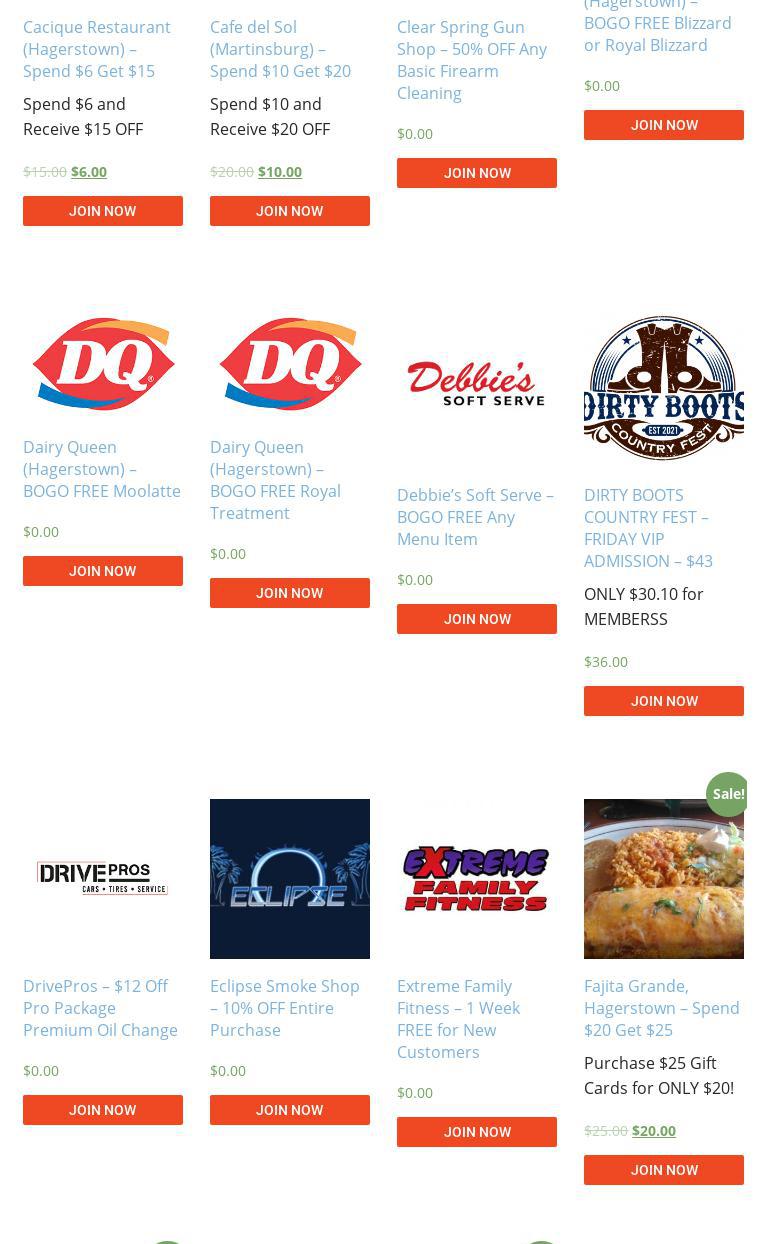The height and width of the screenshot is (1244, 770).
Task: Join the Dairy Queen Moolatte offer
Action: [103, 571]
